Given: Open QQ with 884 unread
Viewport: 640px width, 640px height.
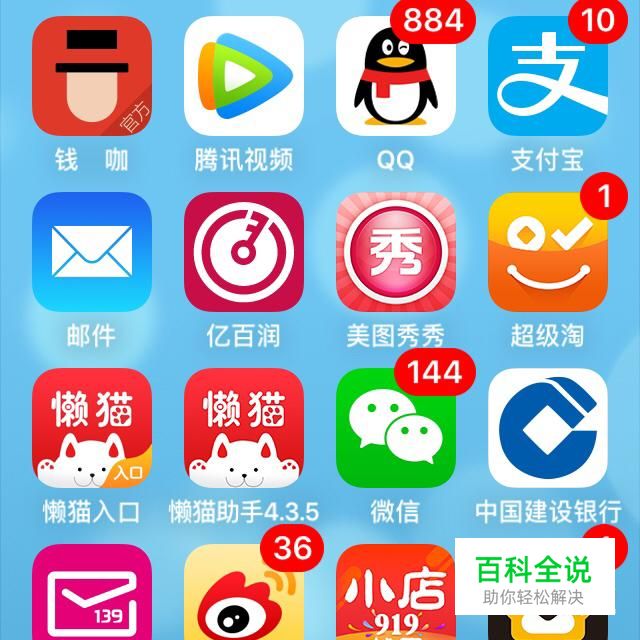Looking at the screenshot, I should tap(395, 76).
